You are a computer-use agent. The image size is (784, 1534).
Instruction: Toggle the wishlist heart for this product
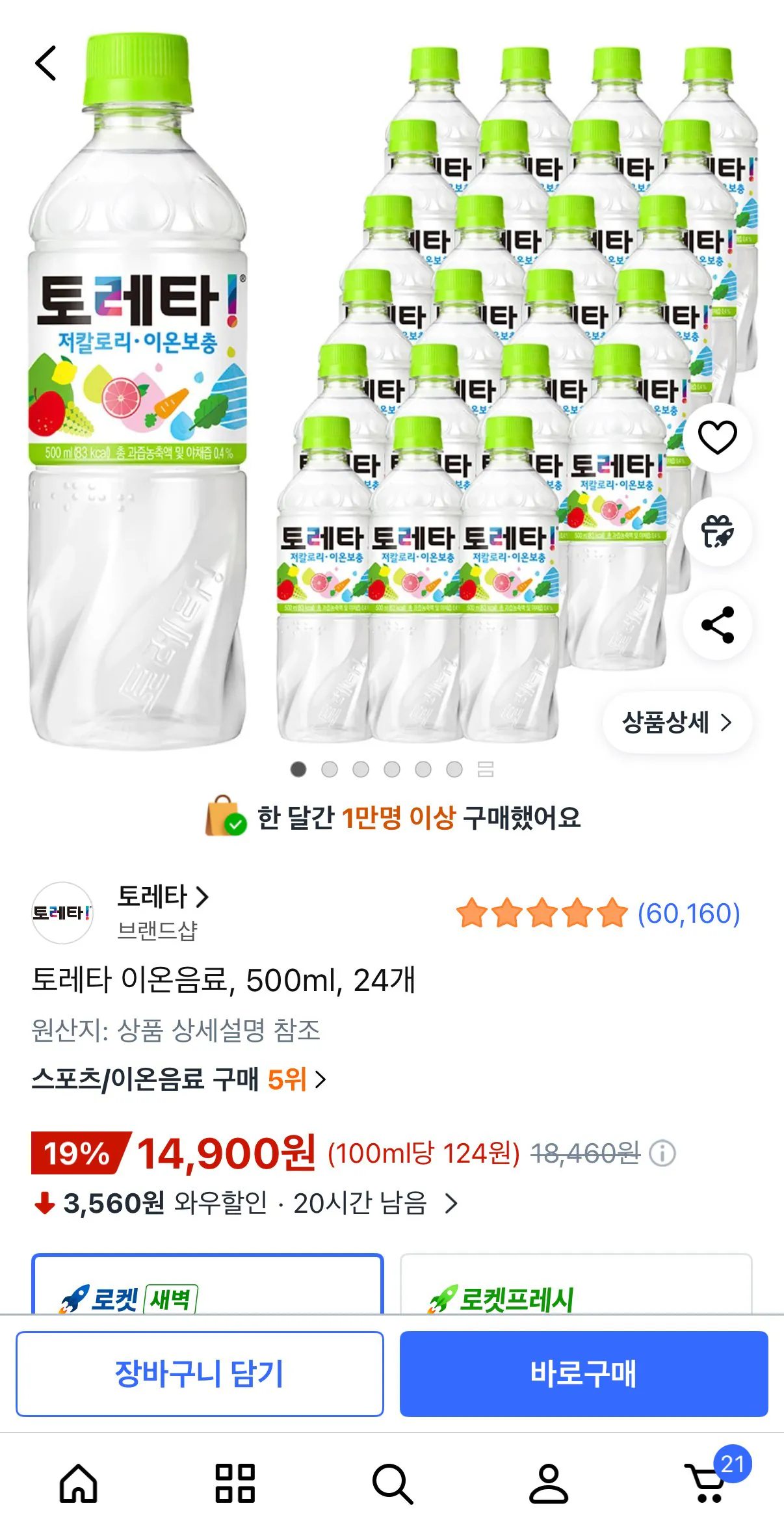[x=716, y=438]
